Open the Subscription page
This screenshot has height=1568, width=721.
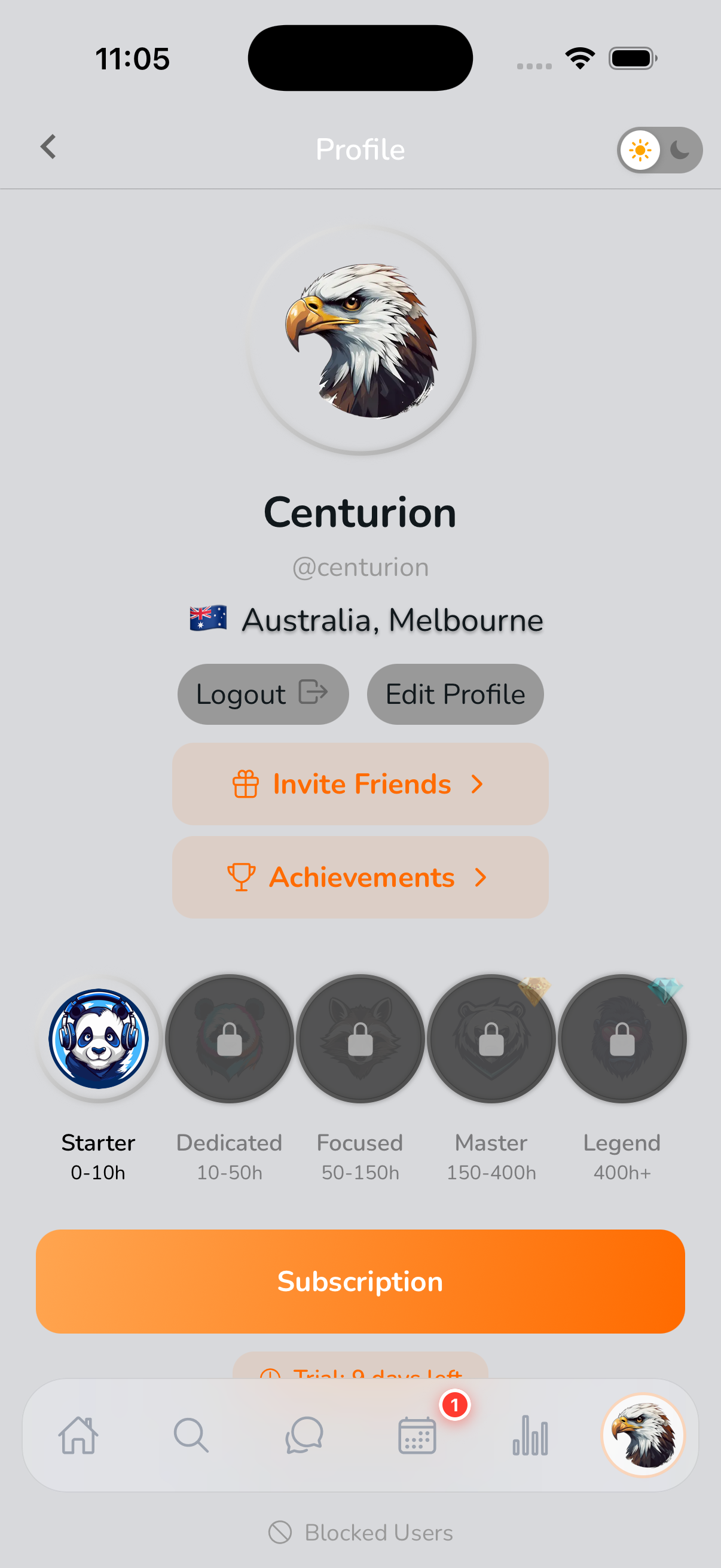coord(360,1282)
